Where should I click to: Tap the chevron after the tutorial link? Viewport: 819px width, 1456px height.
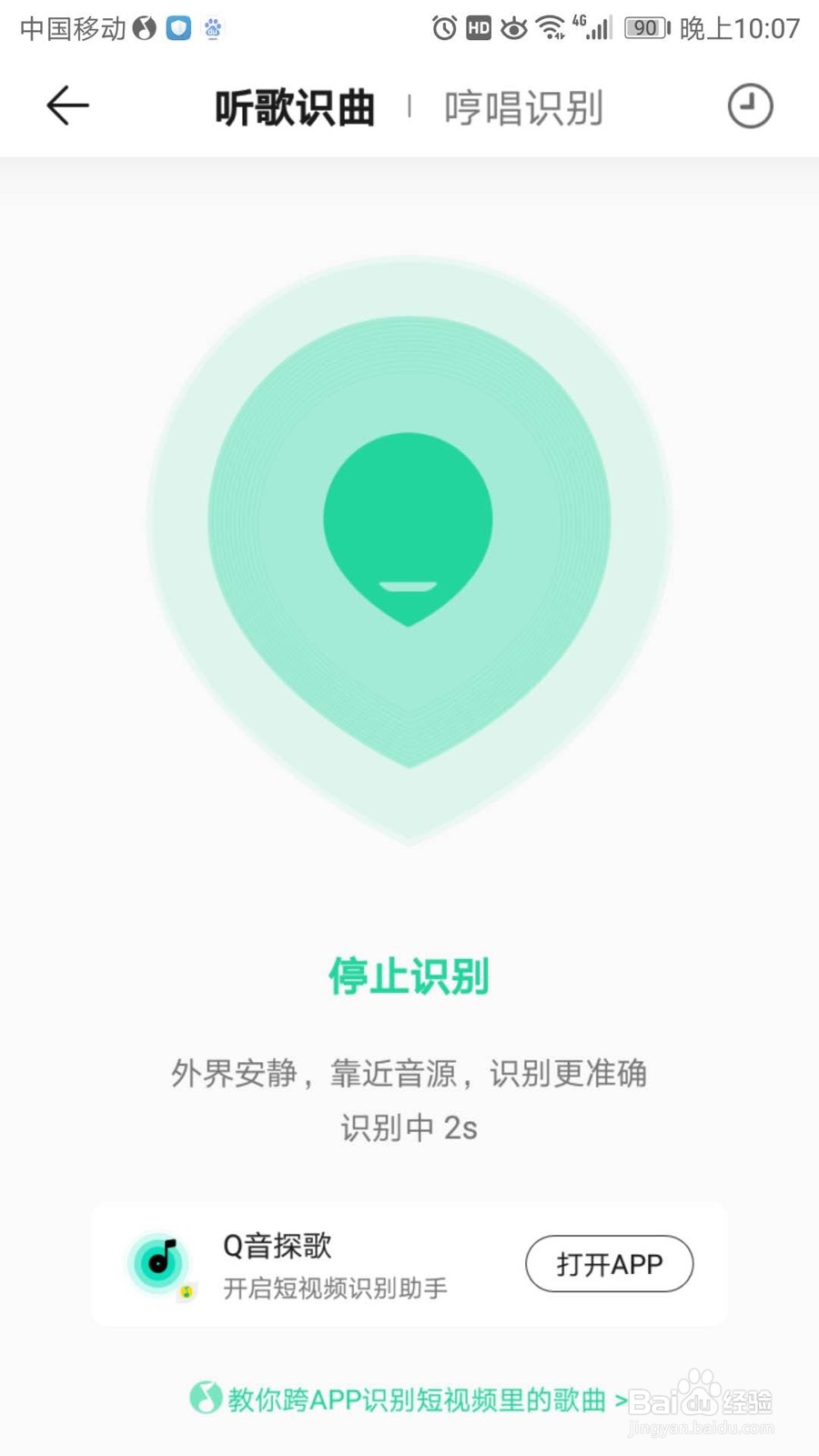click(623, 1400)
